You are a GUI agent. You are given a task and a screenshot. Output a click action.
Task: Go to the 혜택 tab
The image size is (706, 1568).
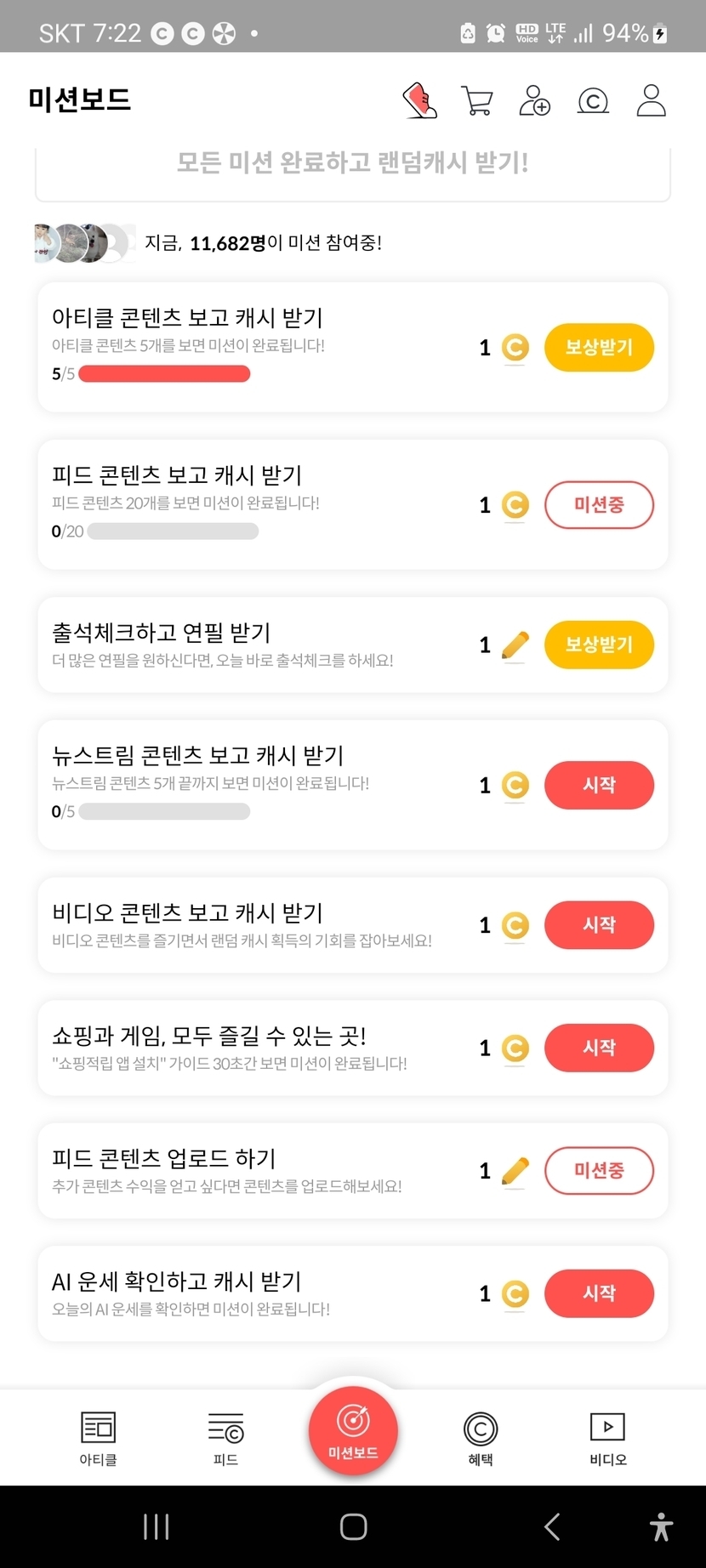(481, 1438)
